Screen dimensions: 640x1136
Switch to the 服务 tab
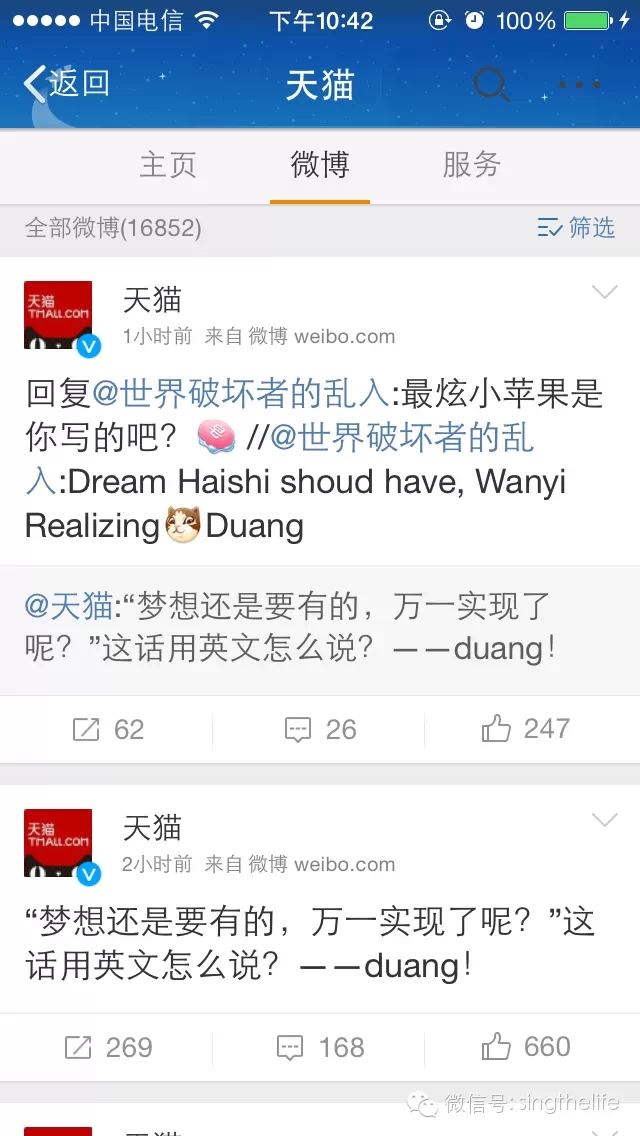click(471, 165)
